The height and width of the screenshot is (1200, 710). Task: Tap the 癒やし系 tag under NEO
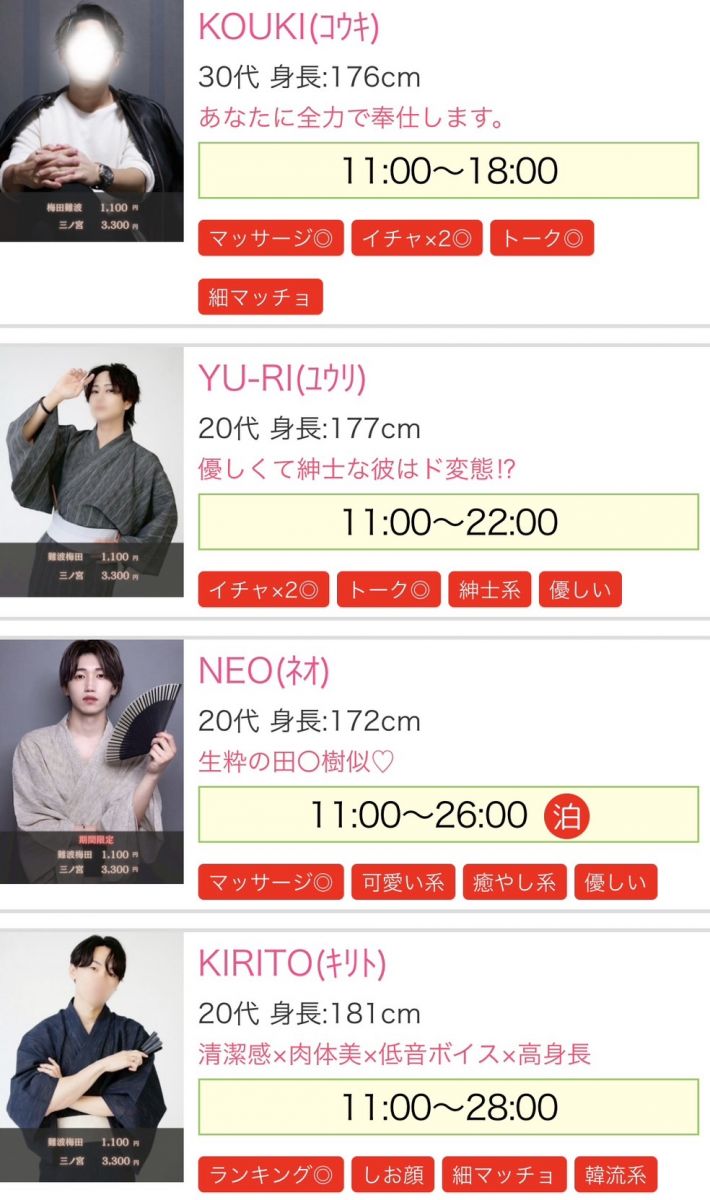tap(514, 882)
